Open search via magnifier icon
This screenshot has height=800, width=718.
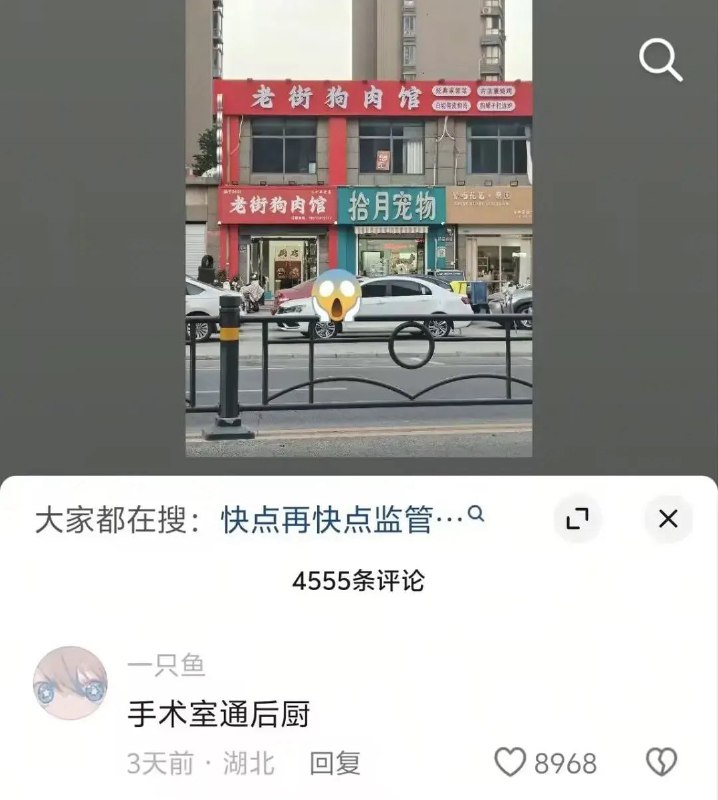[660, 62]
